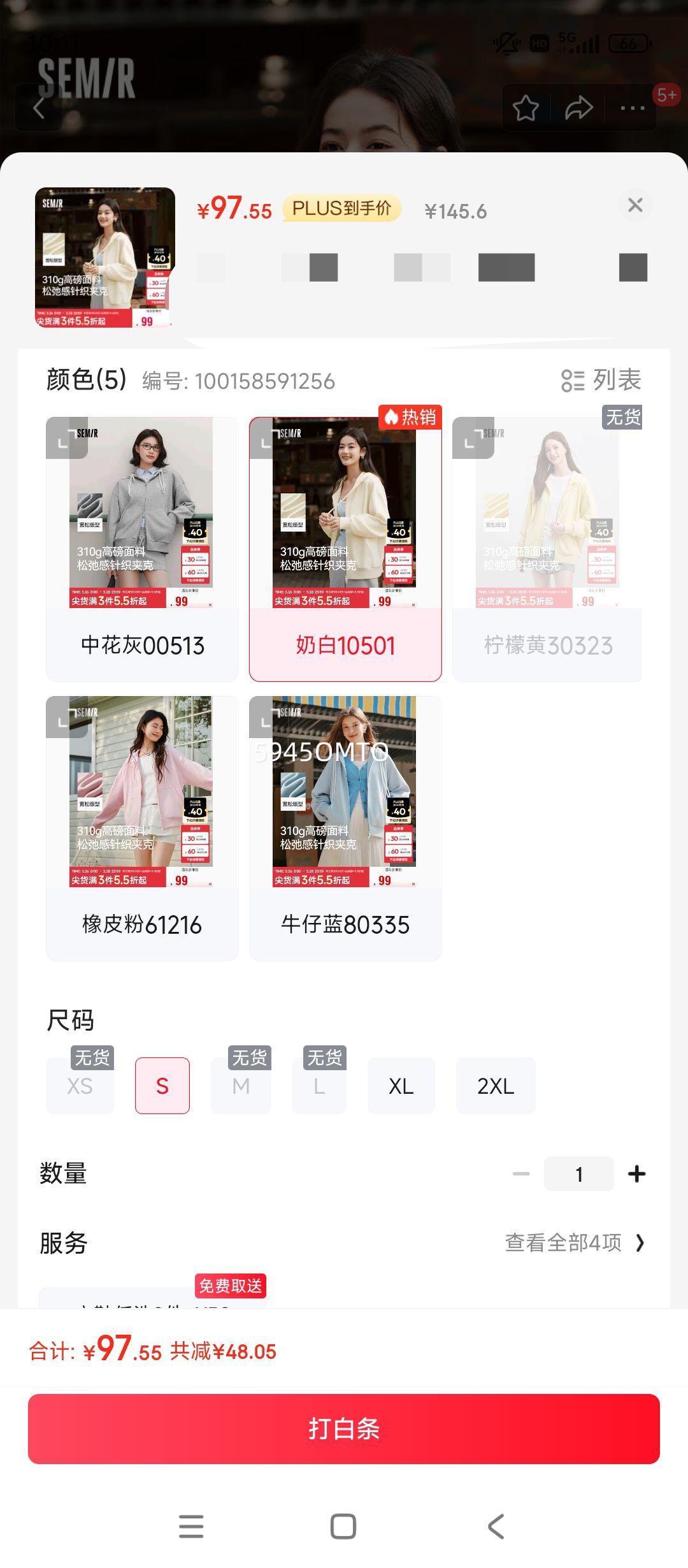Pick the 橡皮粉61216 color
Screen dimensions: 688x1568
142,924
